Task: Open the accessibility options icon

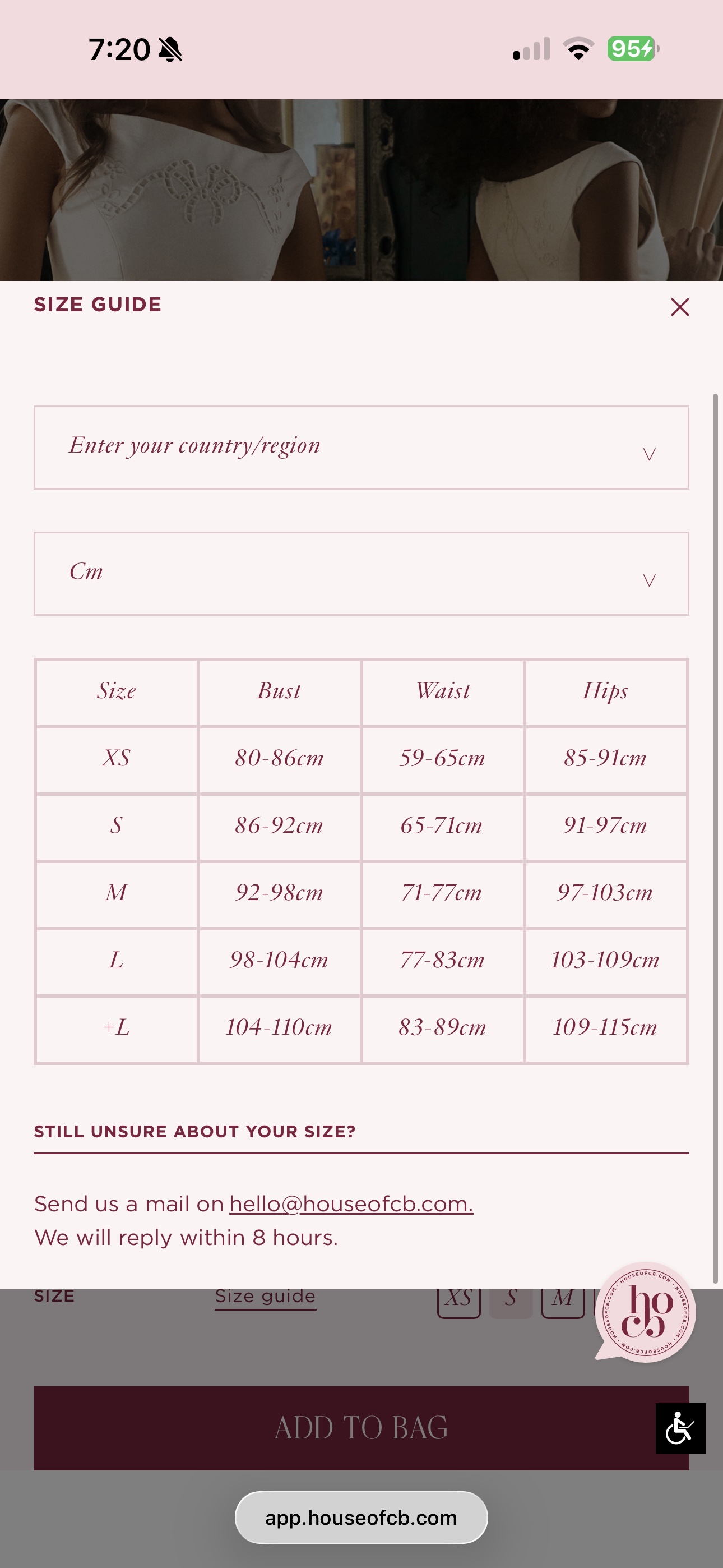Action: (x=680, y=1428)
